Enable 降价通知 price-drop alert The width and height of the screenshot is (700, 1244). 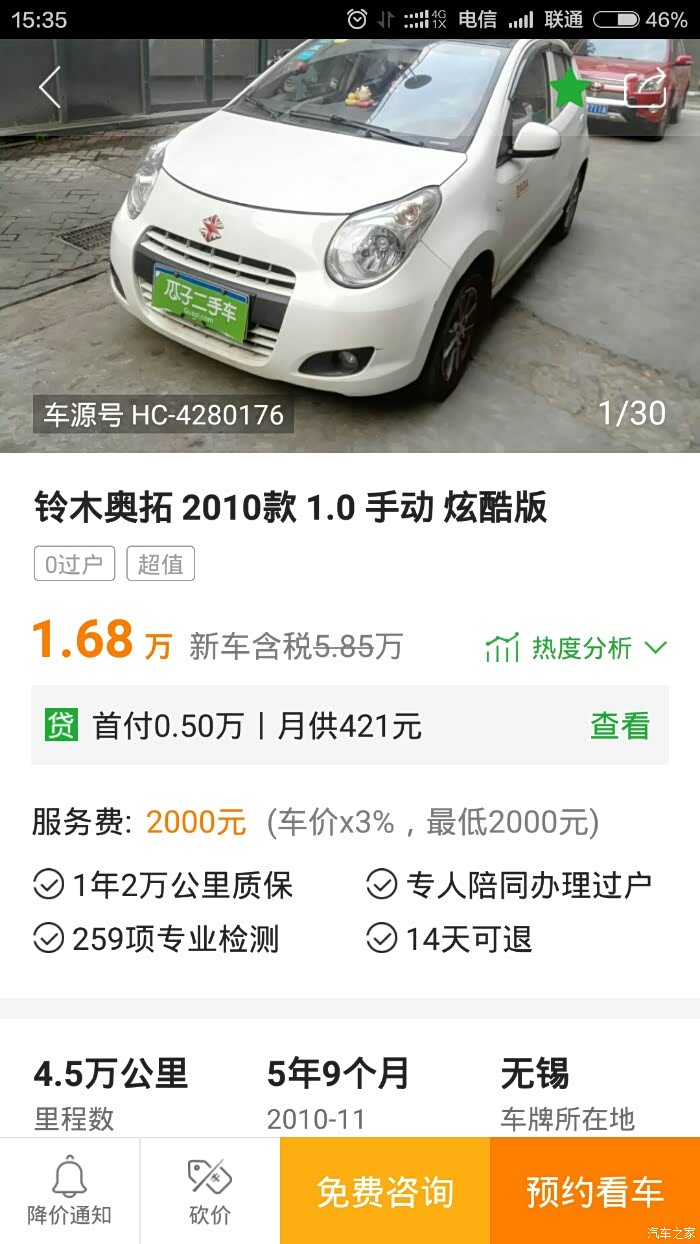tap(69, 1190)
